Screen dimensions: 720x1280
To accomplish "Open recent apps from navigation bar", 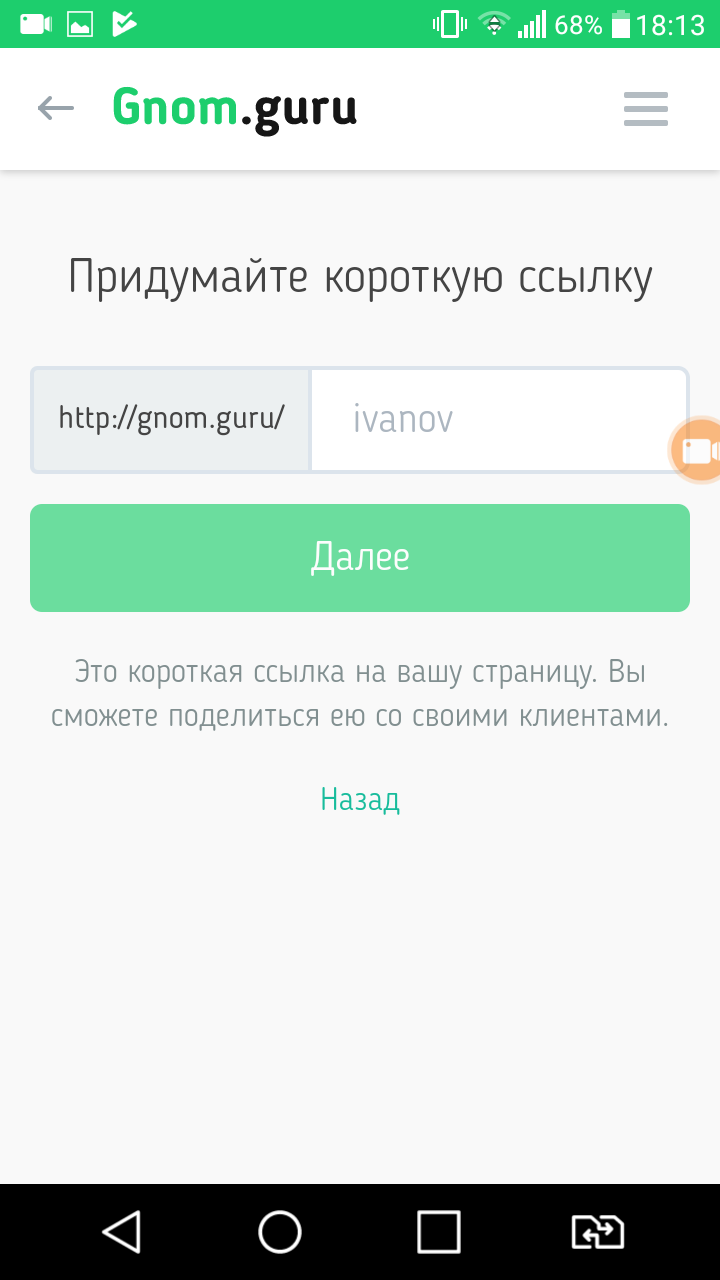I will click(439, 1232).
